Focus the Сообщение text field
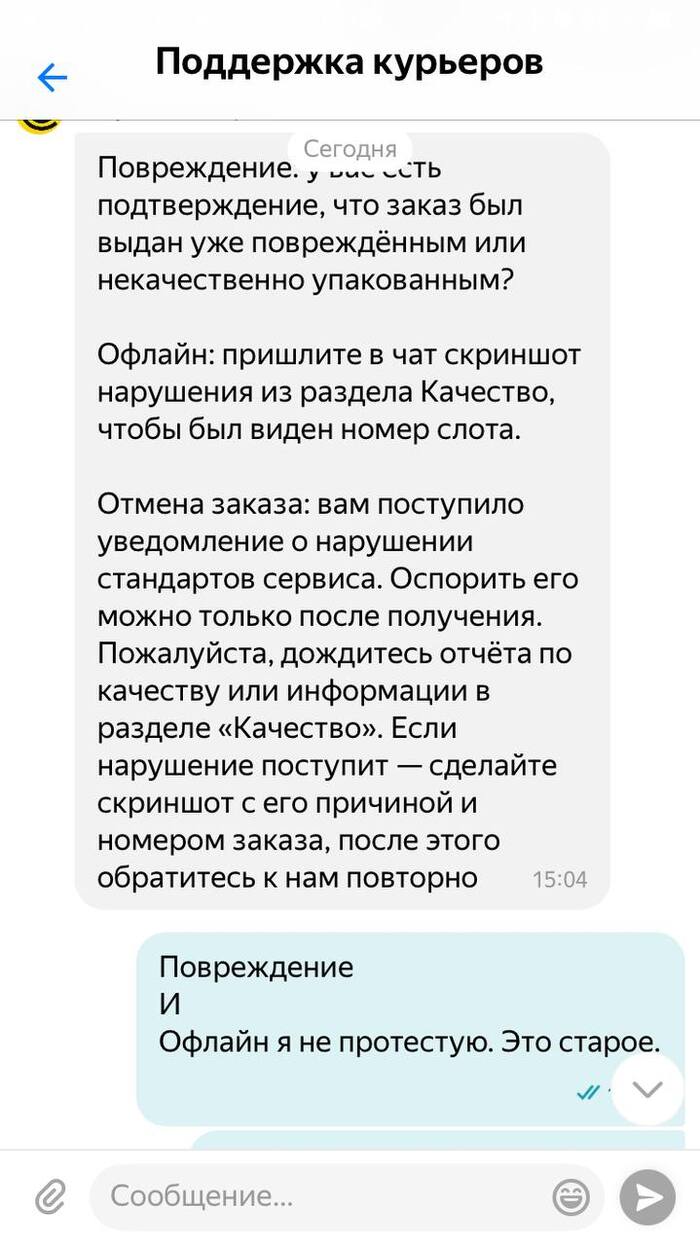This screenshot has width=700, height=1246. 320,1196
